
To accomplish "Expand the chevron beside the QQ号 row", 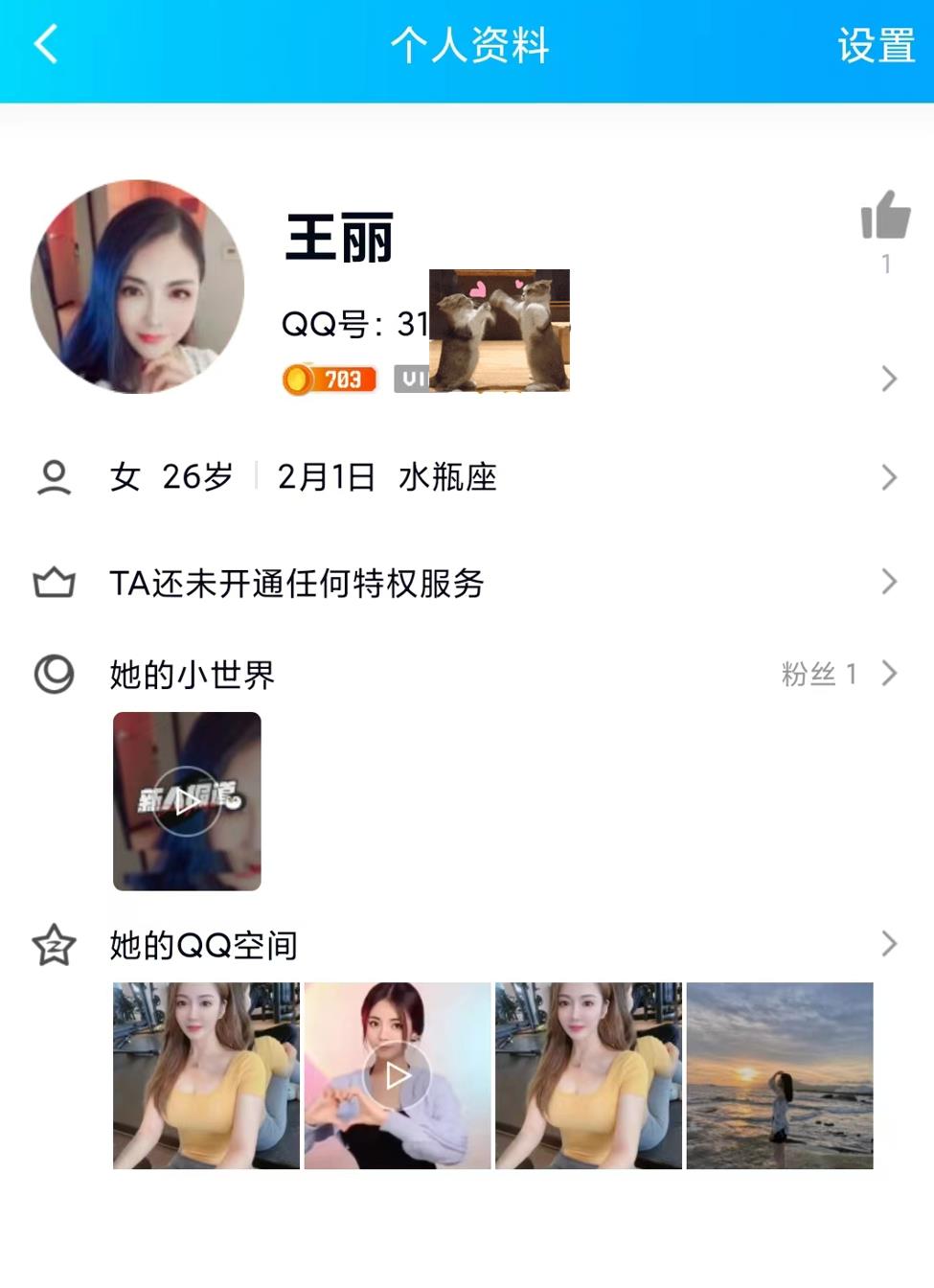I will pyautogui.click(x=889, y=379).
